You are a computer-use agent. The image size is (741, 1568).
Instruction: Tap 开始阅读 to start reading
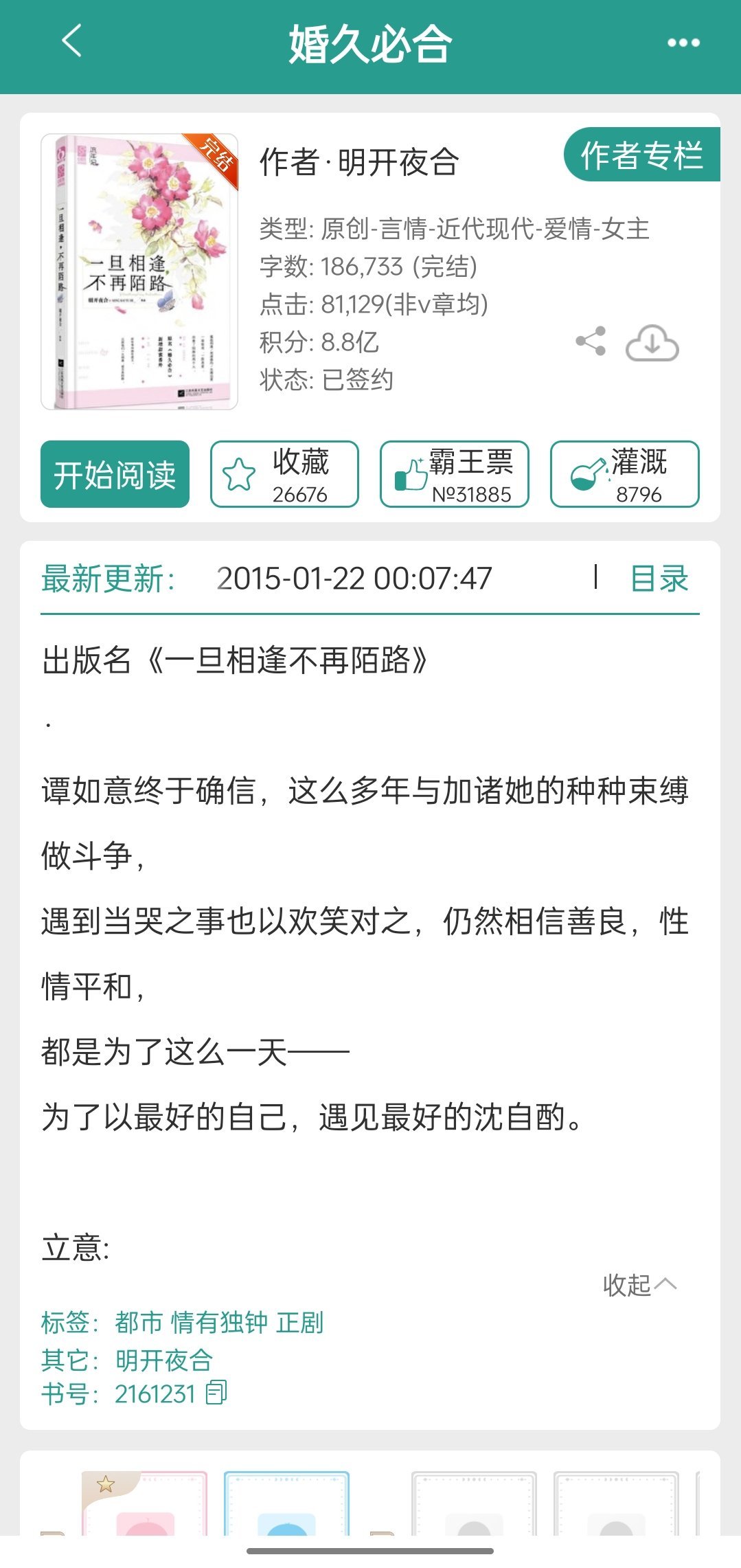coord(115,475)
